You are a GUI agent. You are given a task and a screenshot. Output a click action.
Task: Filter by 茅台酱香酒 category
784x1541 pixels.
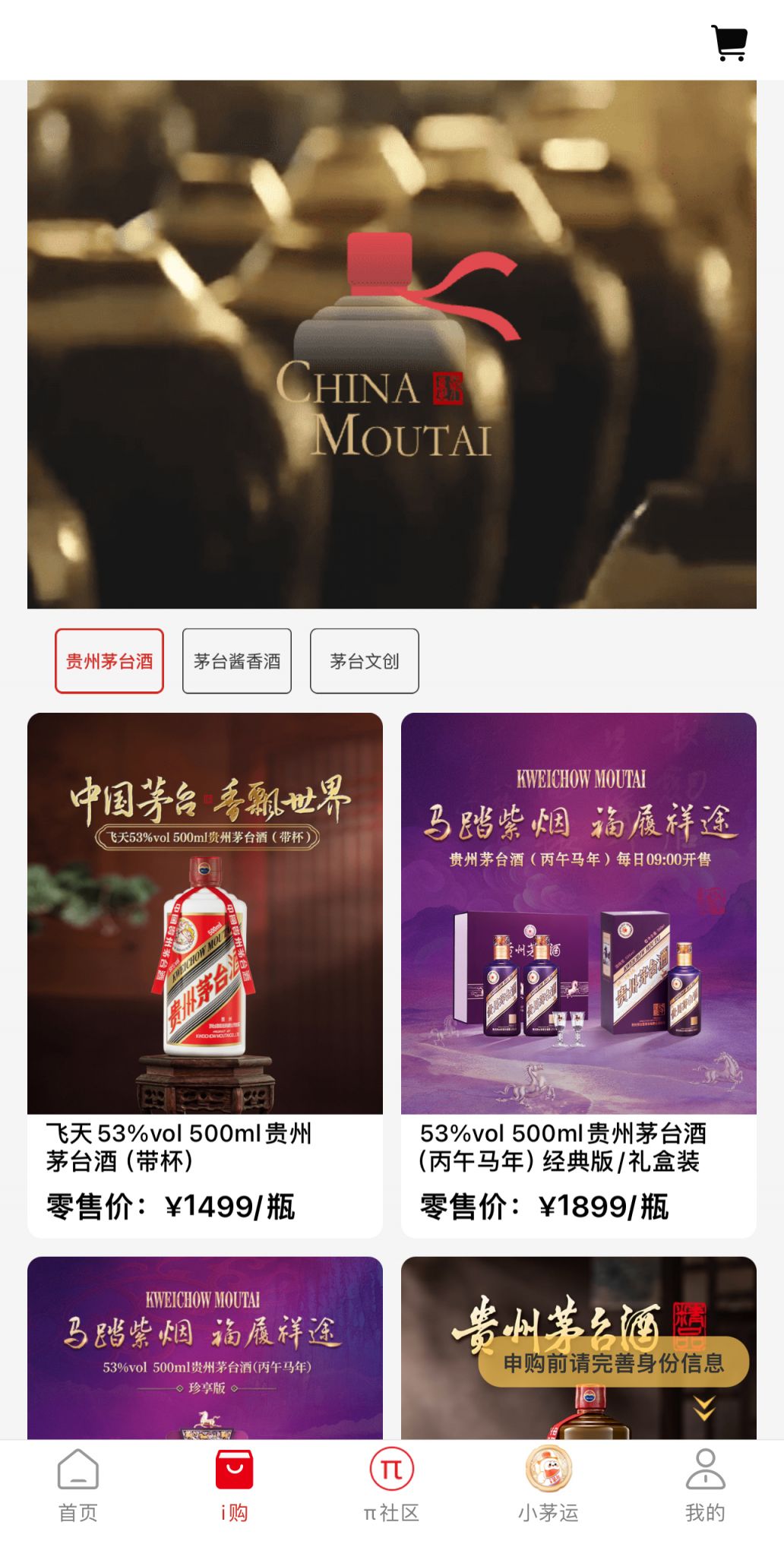click(x=237, y=661)
